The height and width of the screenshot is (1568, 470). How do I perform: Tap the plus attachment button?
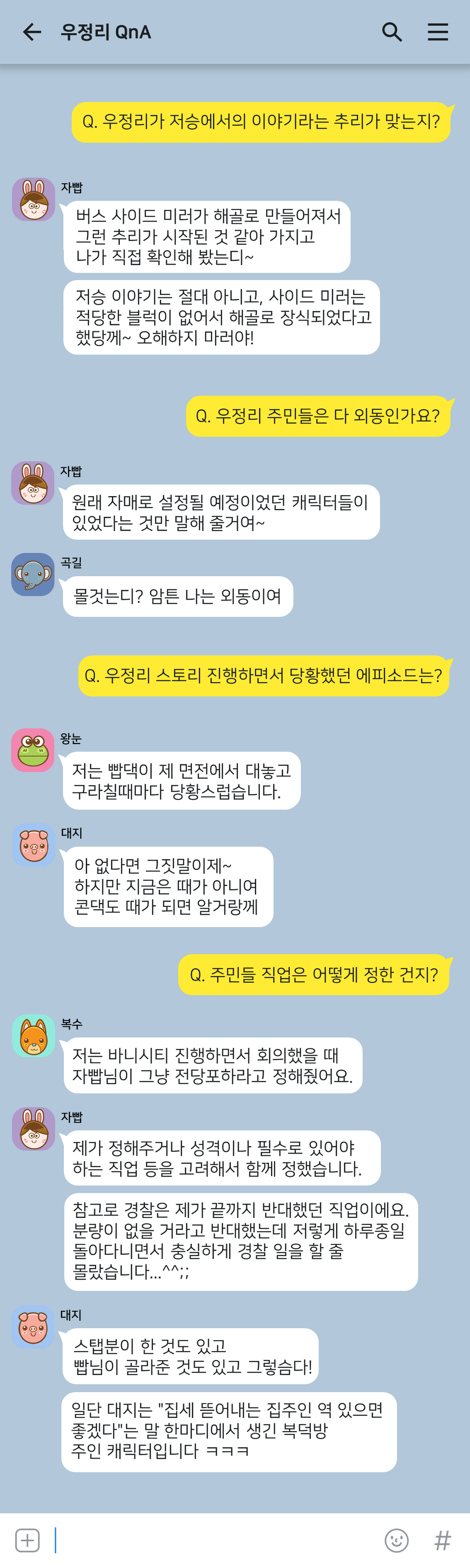pyautogui.click(x=28, y=1540)
